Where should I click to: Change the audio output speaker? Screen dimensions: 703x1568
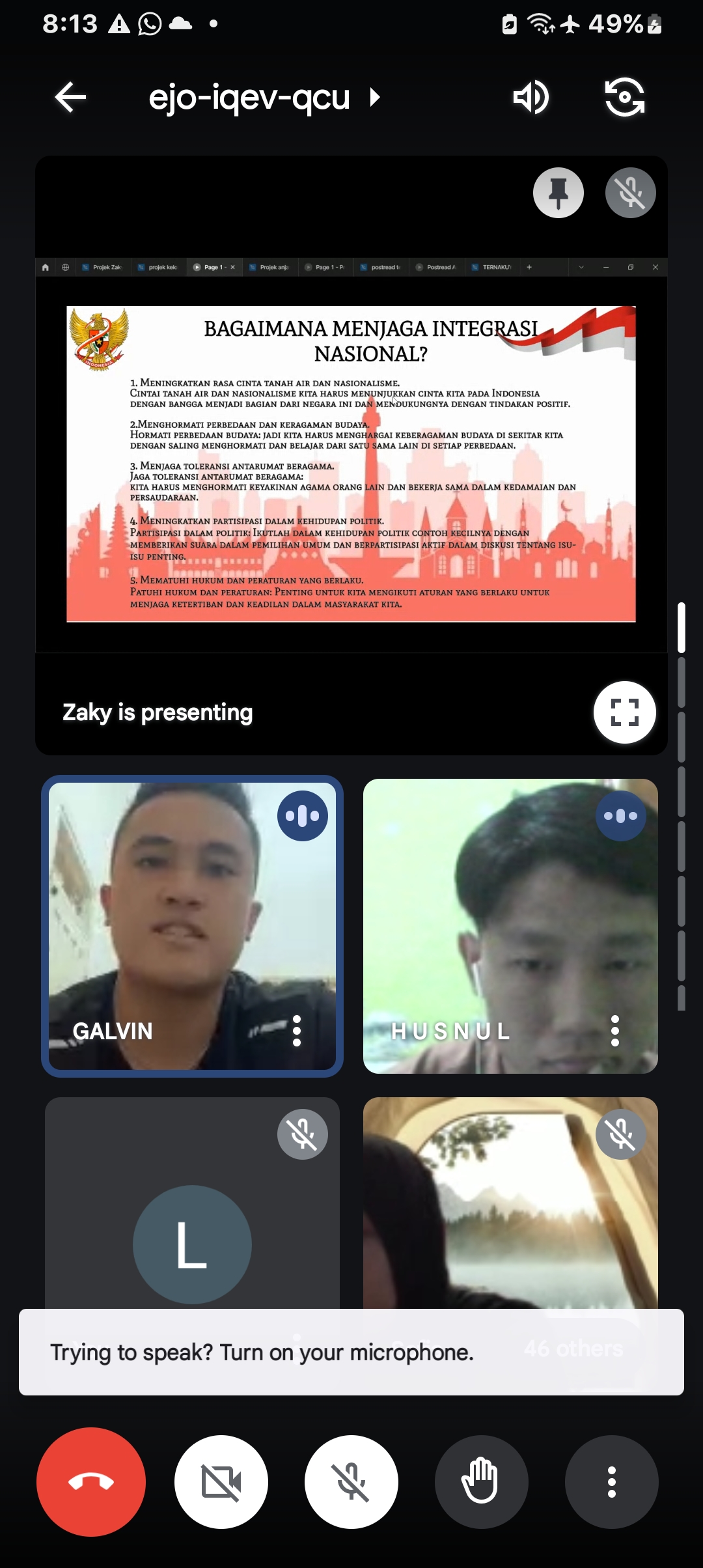(531, 98)
